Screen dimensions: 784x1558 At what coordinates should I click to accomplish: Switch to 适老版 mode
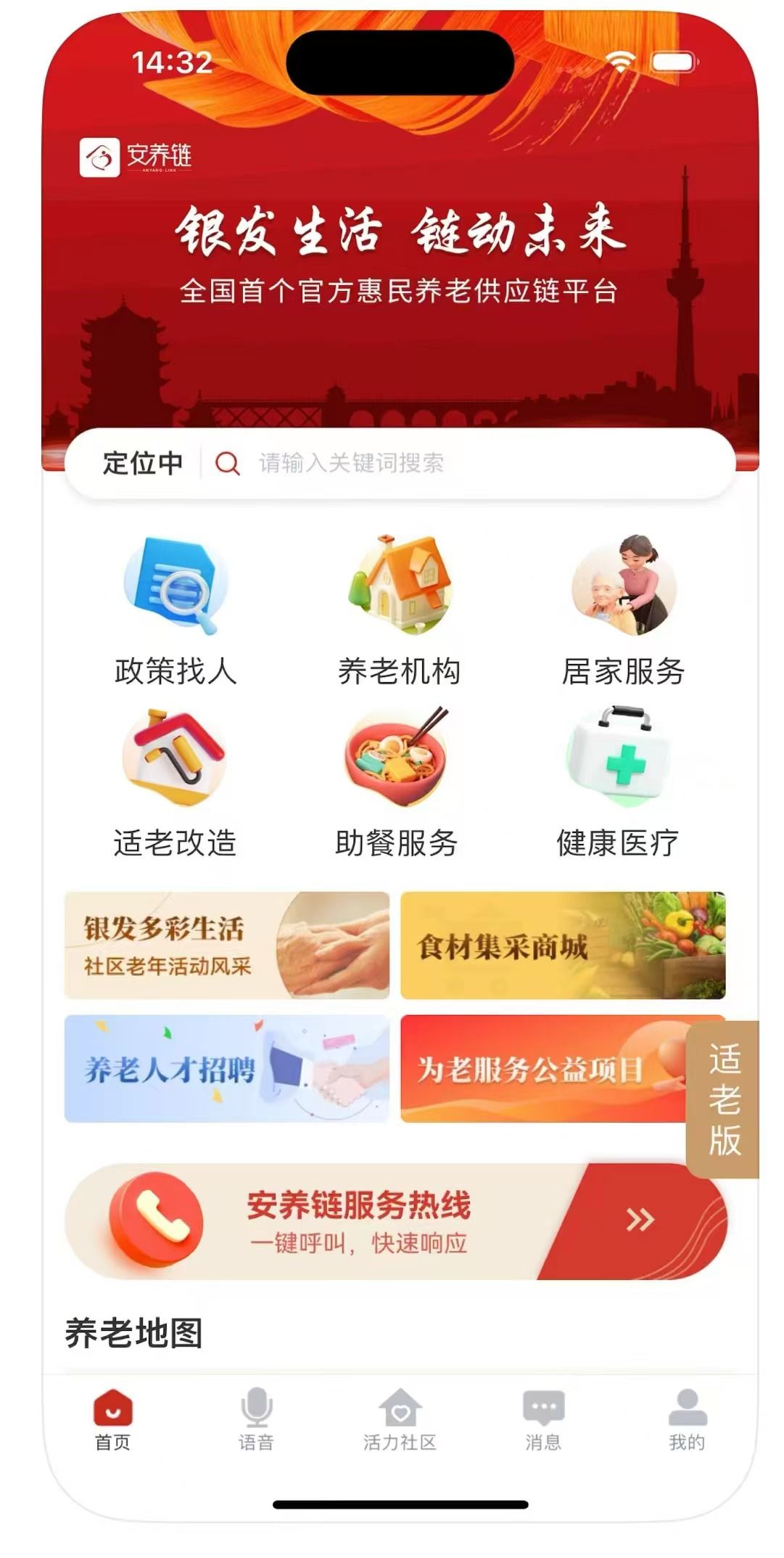(x=723, y=1099)
